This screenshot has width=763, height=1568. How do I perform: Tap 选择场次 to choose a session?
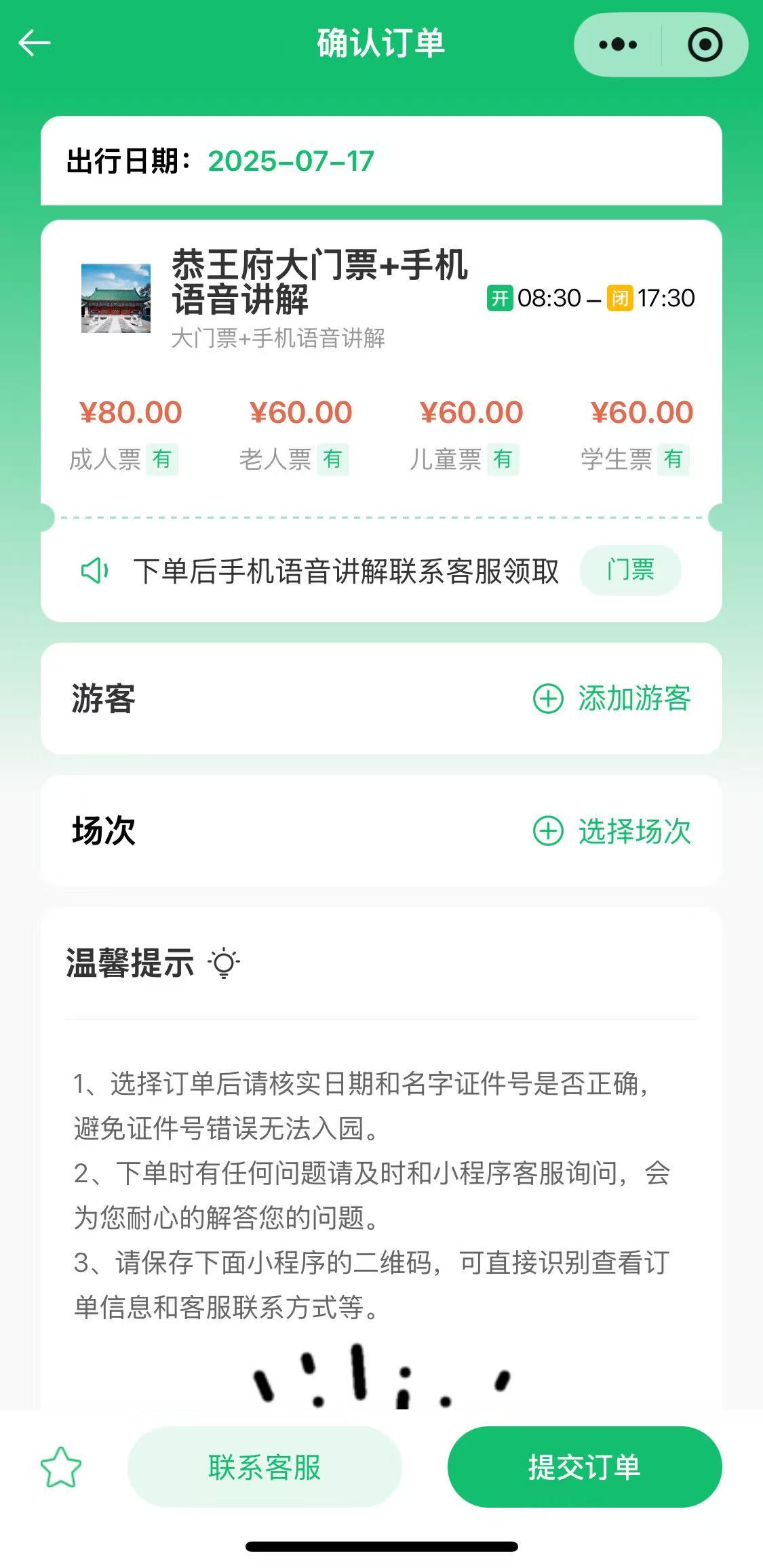[612, 831]
